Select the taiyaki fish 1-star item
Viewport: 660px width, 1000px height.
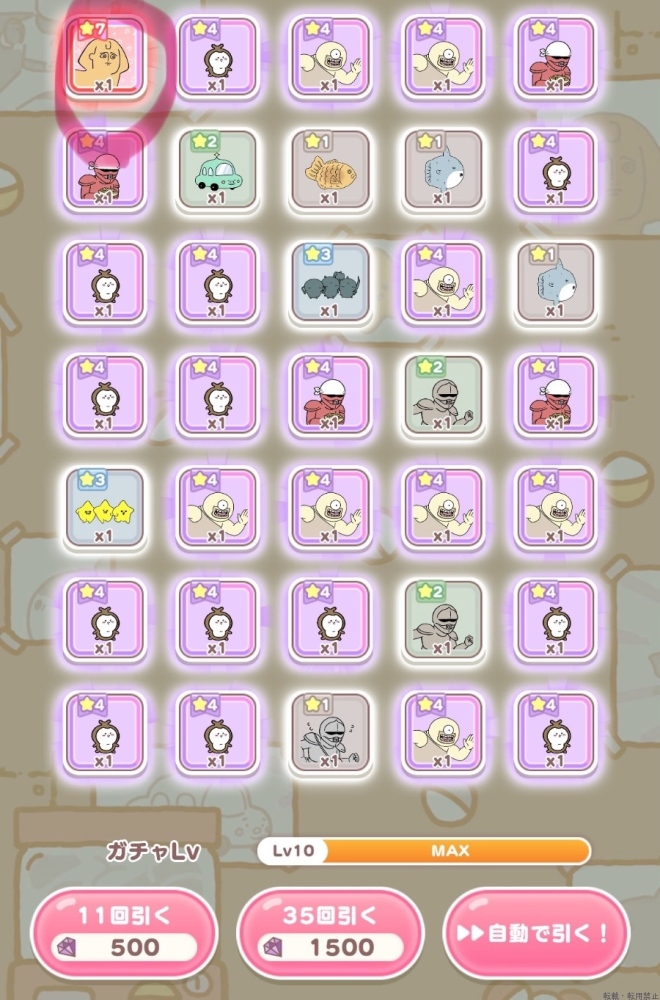tap(330, 169)
